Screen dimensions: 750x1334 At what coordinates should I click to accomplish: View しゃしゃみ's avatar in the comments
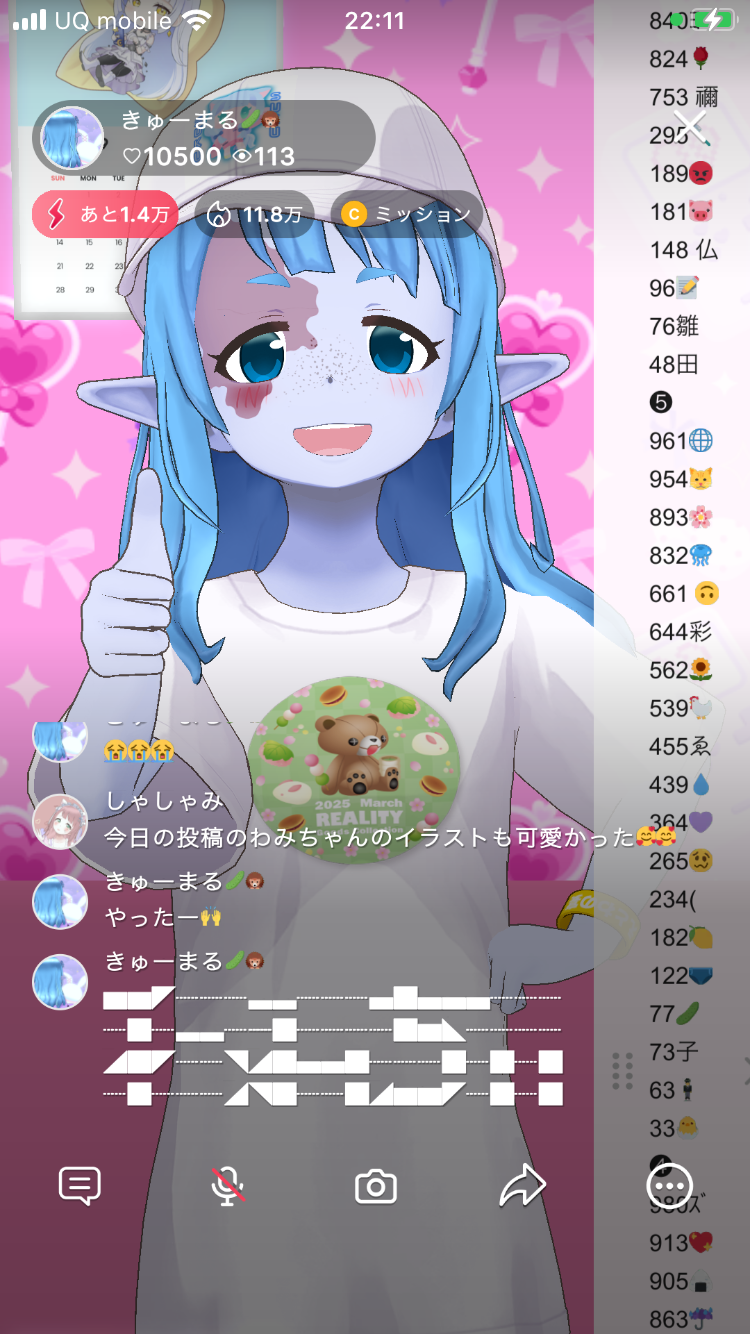click(60, 821)
